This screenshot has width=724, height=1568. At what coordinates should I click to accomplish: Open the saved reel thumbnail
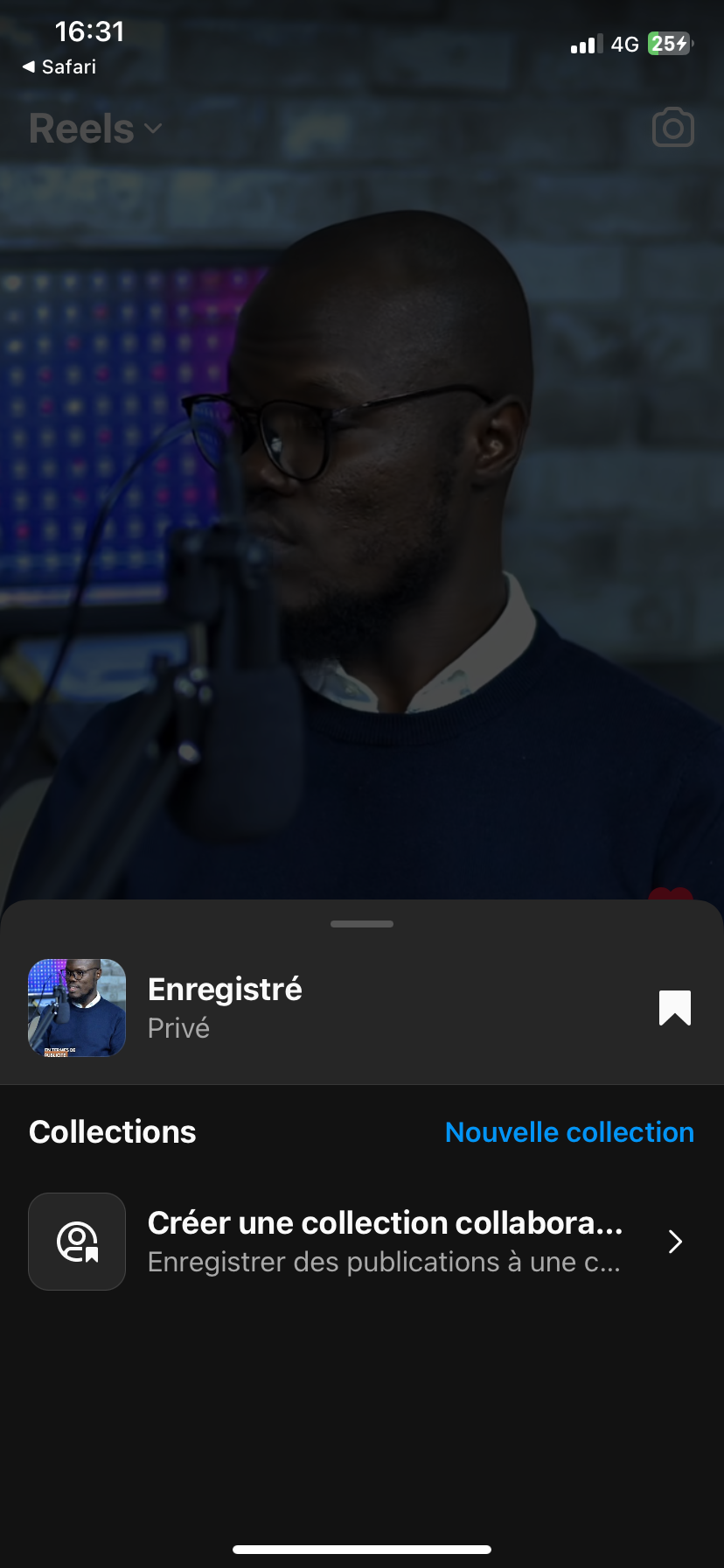point(77,1008)
